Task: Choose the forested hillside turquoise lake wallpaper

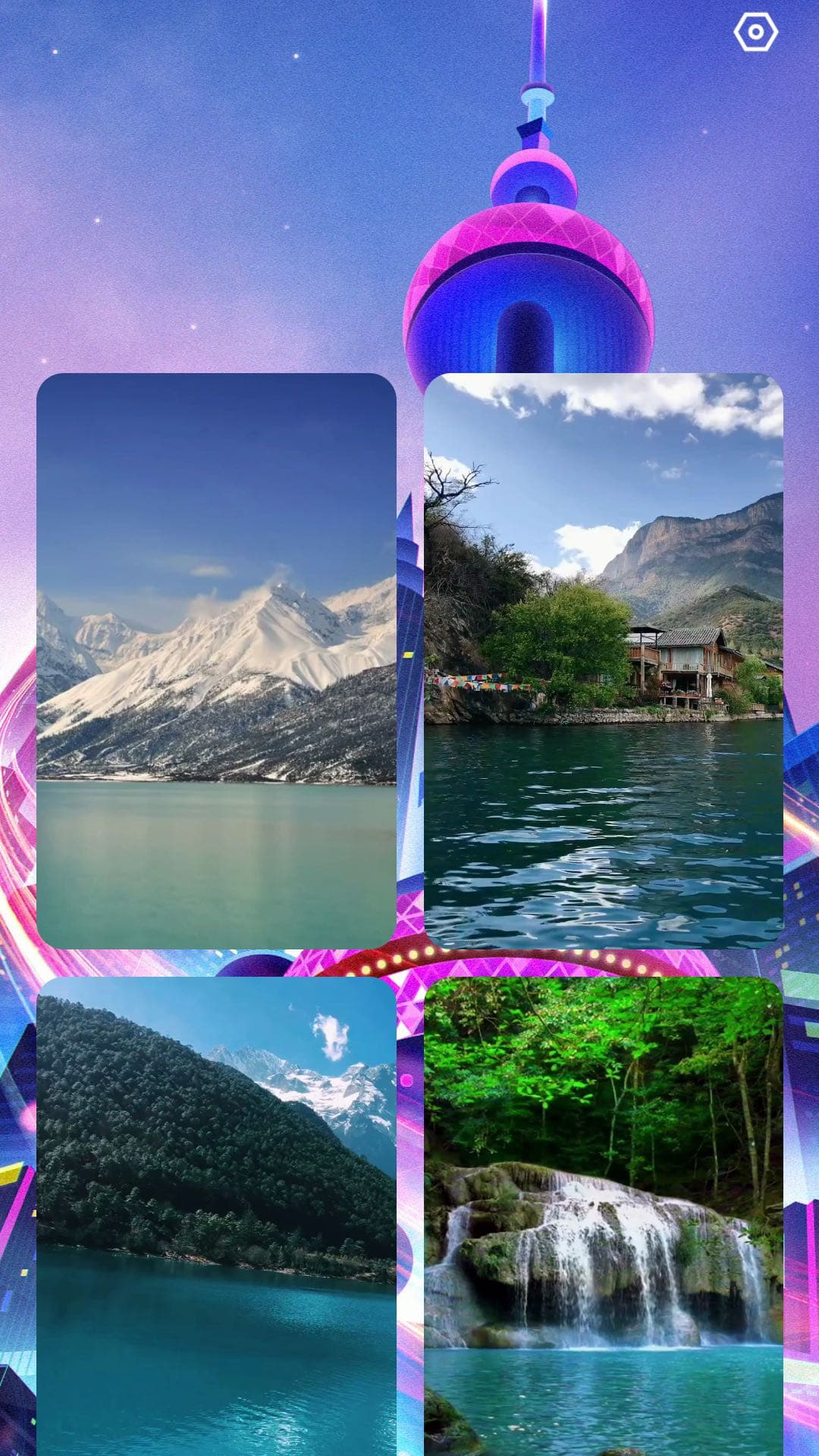Action: click(216, 1216)
